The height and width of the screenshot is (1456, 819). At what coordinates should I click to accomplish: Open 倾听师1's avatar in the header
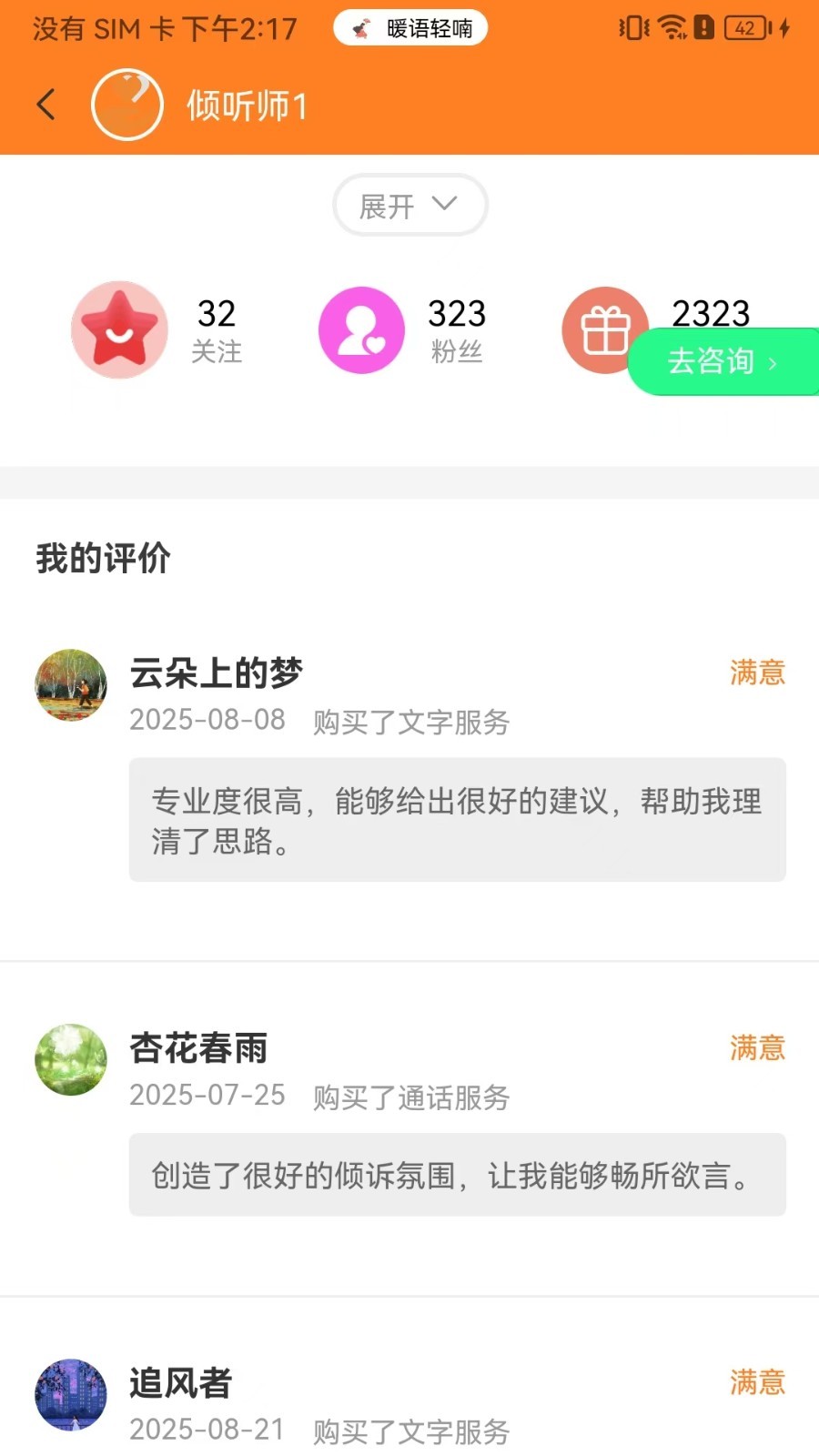point(127,105)
